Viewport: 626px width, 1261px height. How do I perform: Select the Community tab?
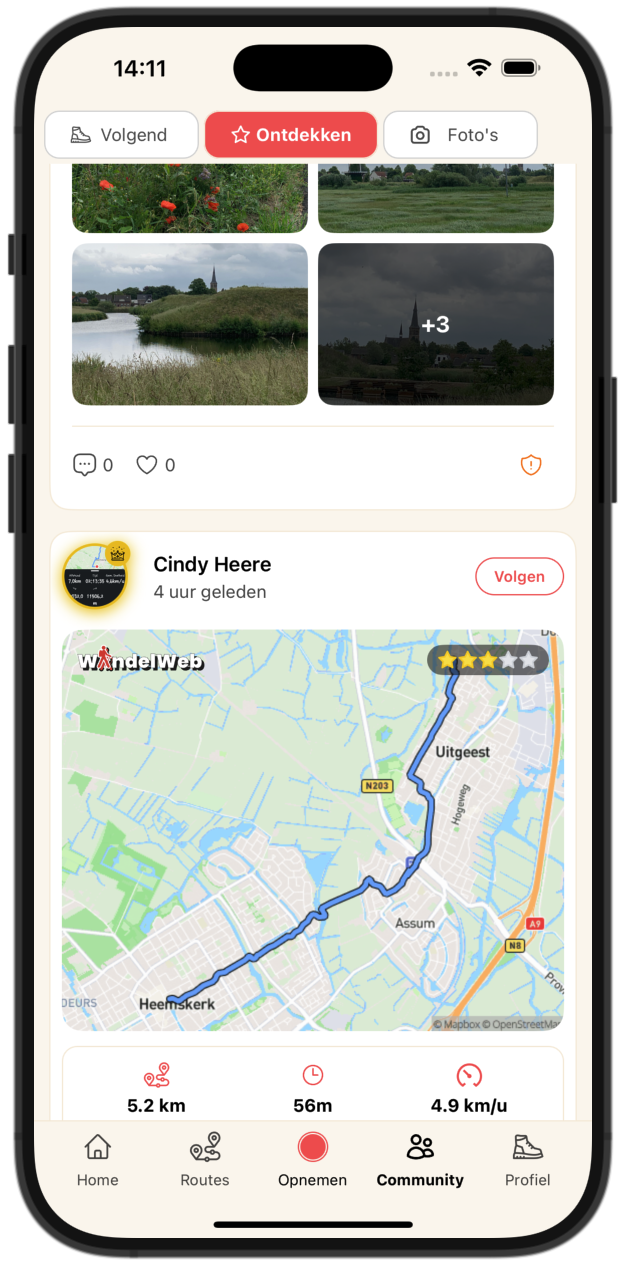420,1160
